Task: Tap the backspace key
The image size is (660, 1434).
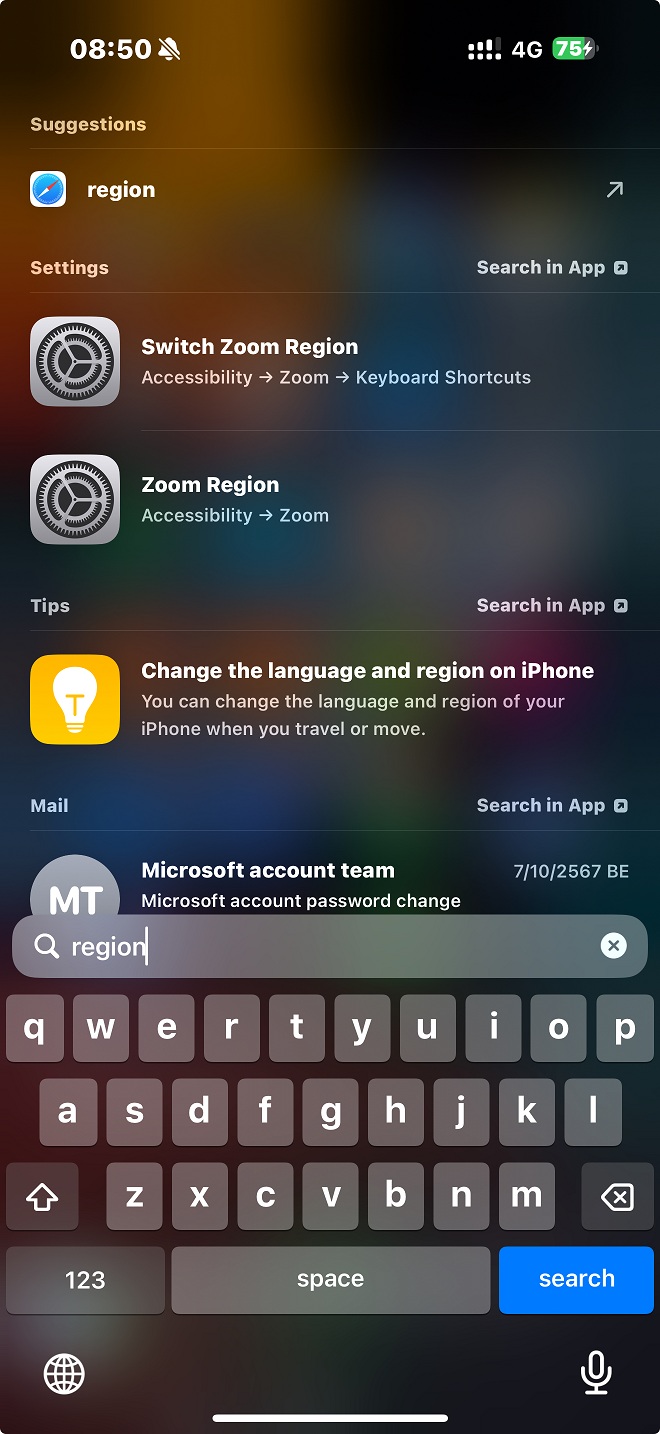Action: click(617, 1196)
